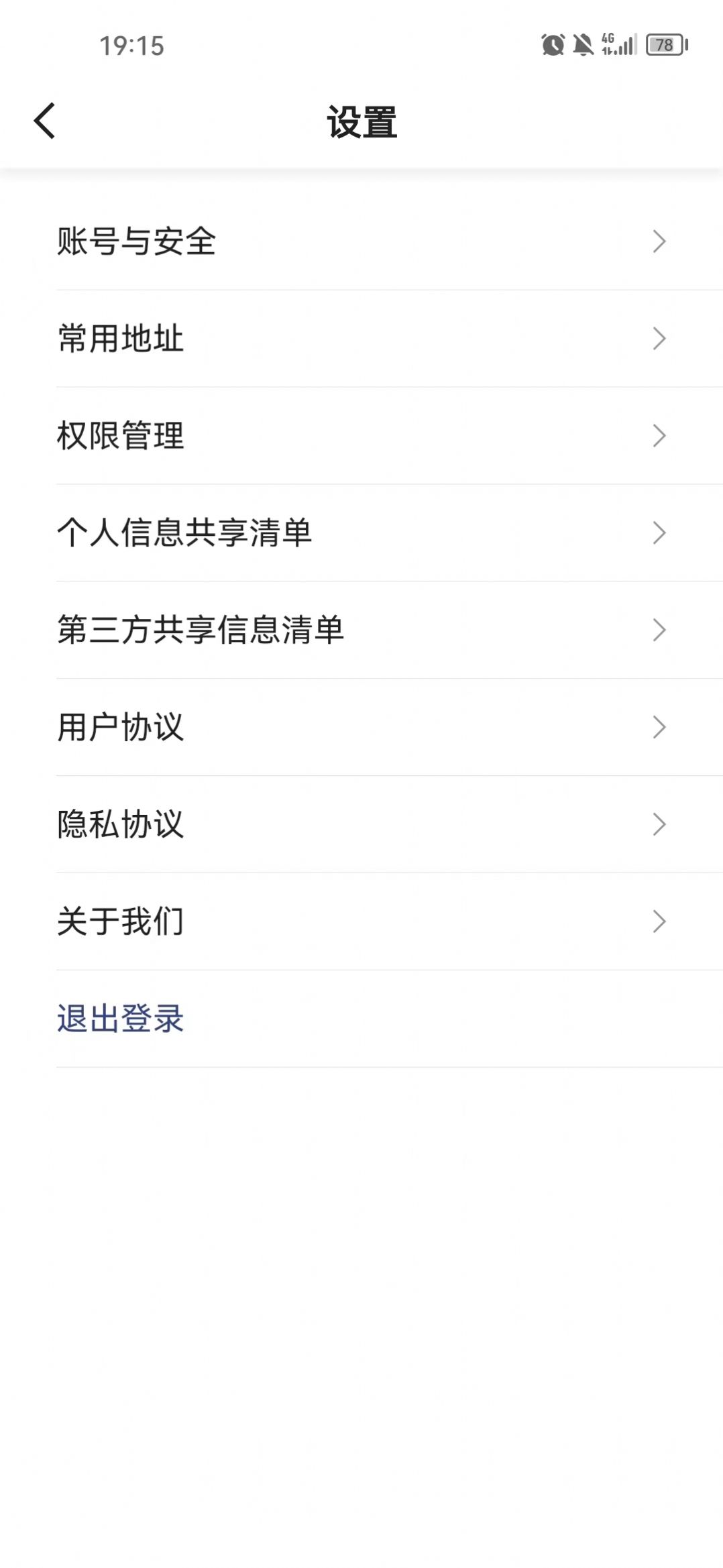The image size is (723, 1568).
Task: Expand 常用地址 using its chevron
Action: coord(660,337)
